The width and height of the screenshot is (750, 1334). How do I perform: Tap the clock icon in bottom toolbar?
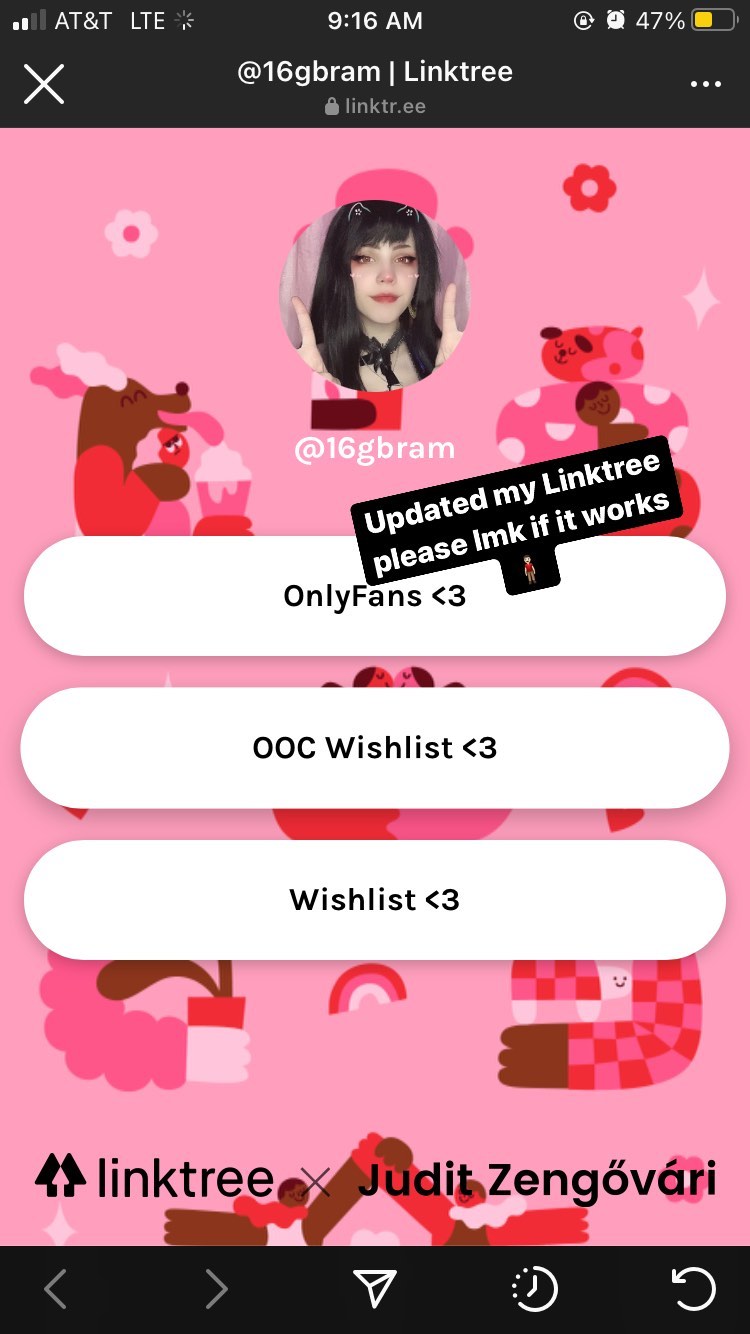tap(534, 1290)
